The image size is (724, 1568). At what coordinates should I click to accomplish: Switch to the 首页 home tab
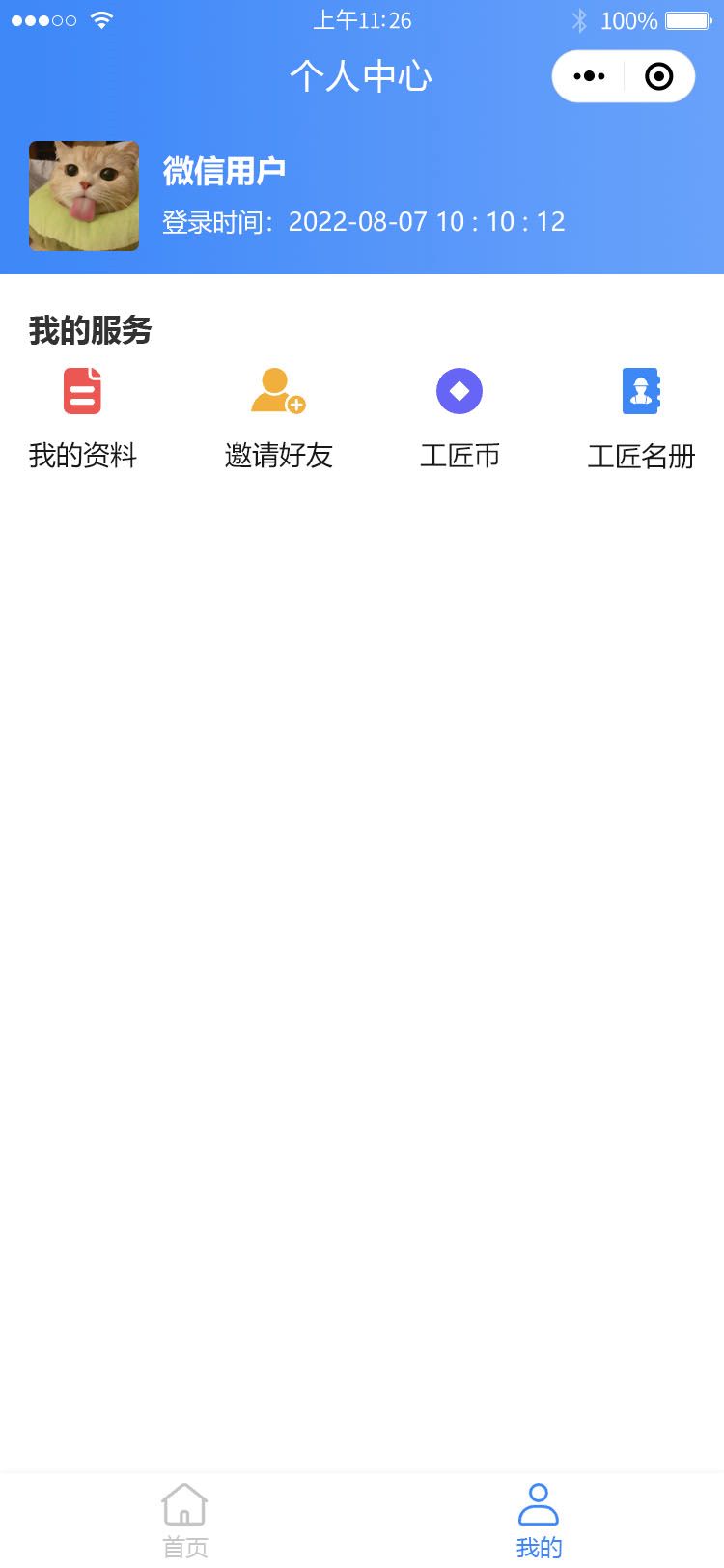pyautogui.click(x=184, y=1520)
